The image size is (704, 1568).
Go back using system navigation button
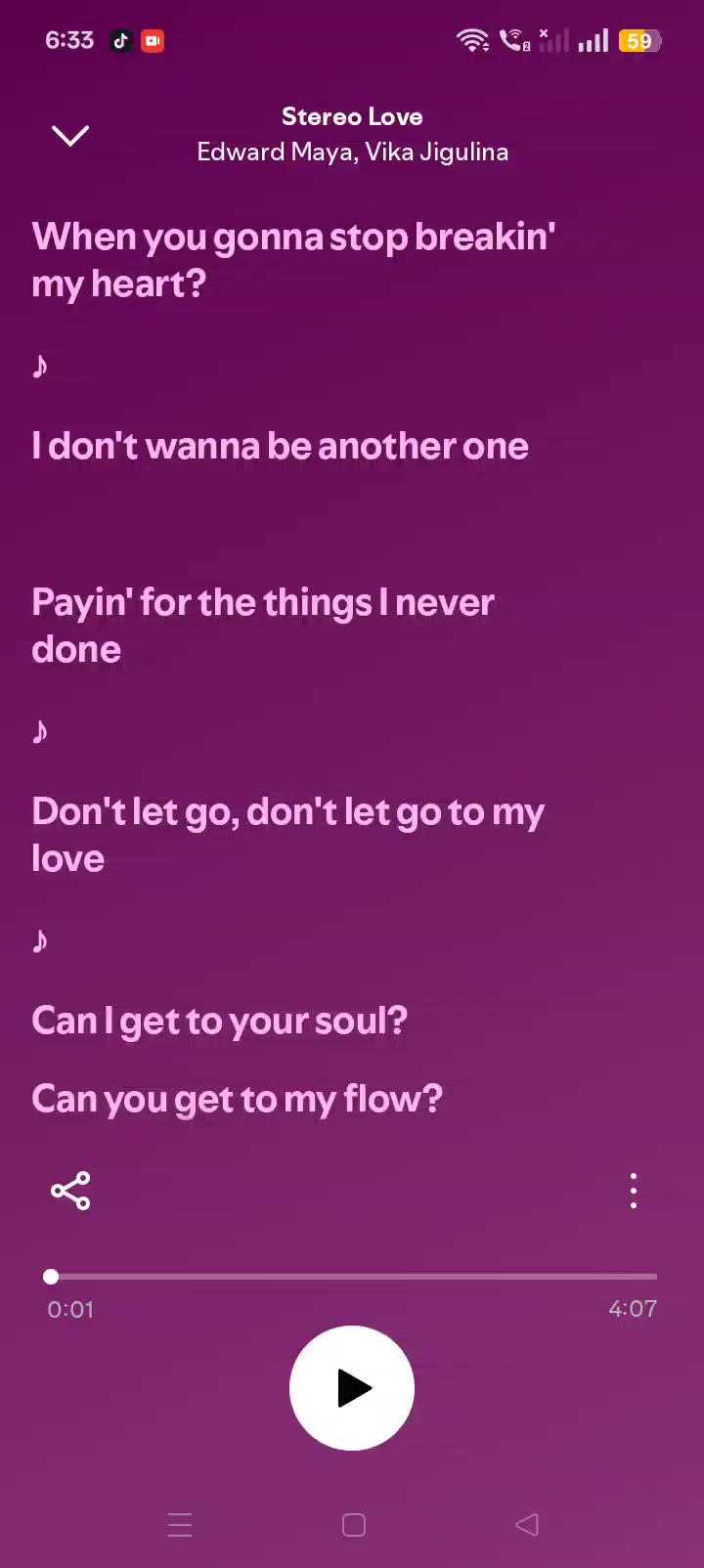(x=527, y=1525)
